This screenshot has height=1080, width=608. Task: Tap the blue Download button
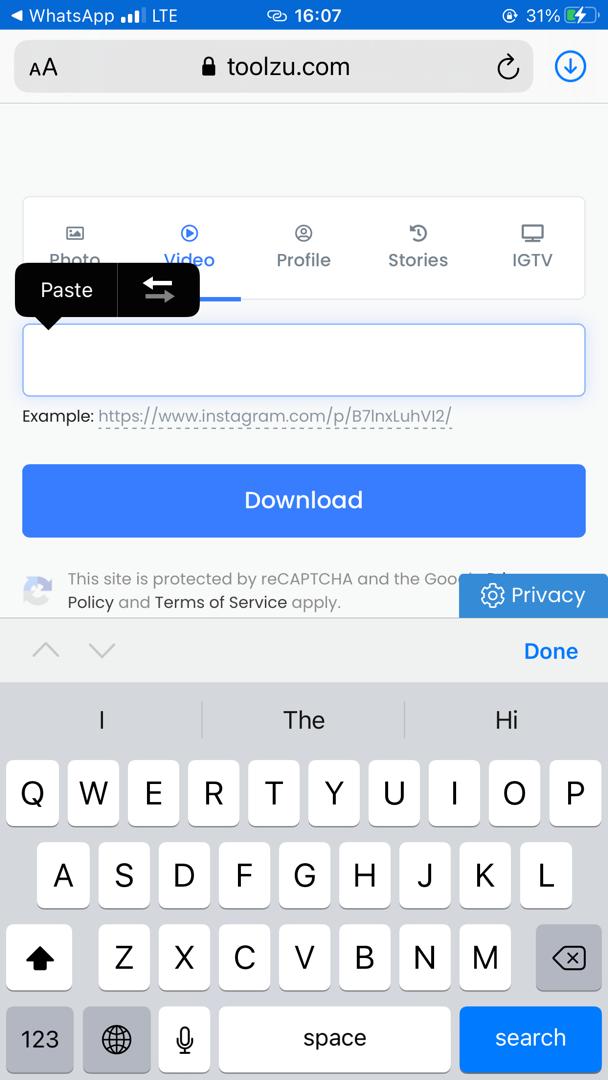303,500
